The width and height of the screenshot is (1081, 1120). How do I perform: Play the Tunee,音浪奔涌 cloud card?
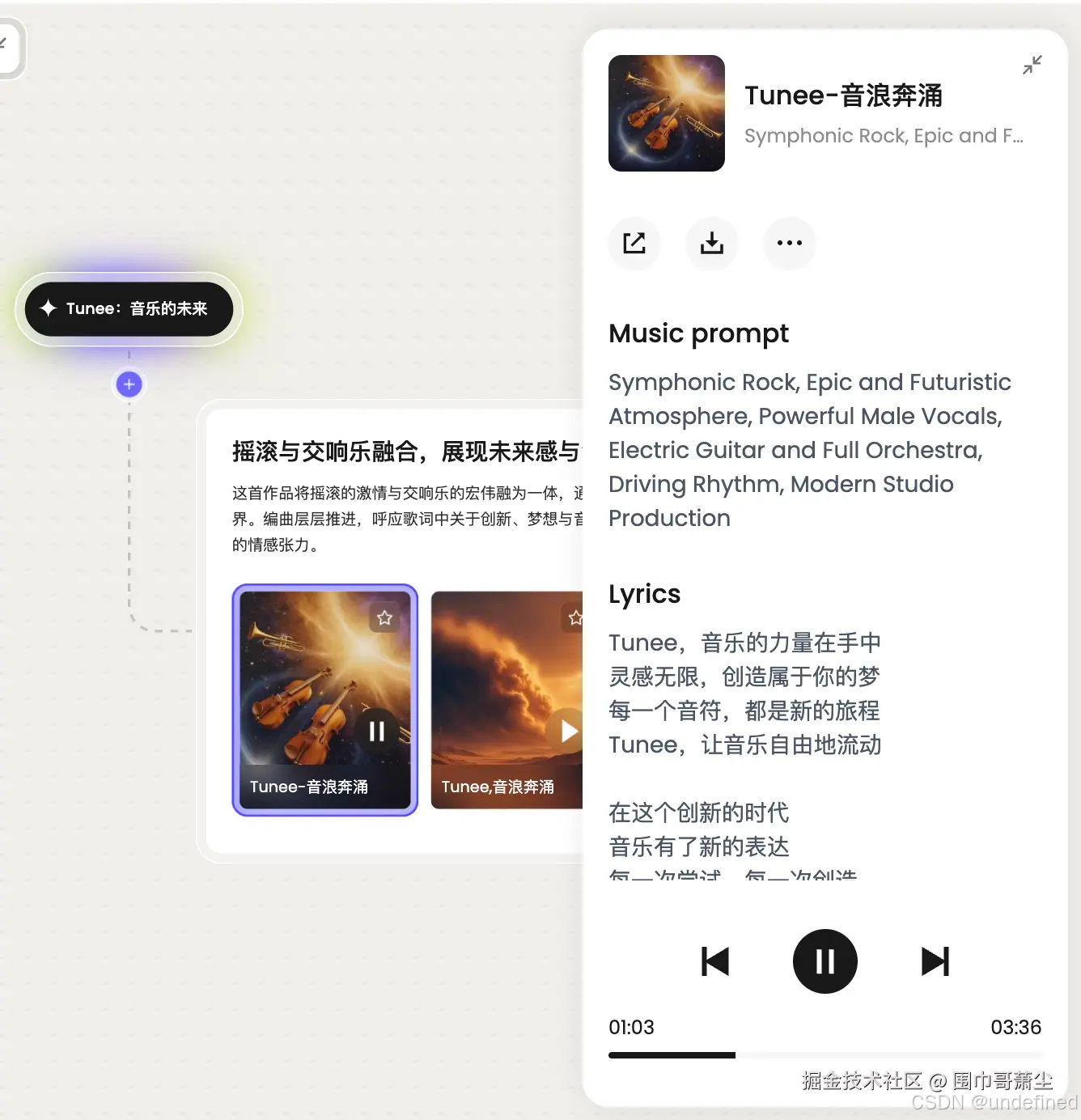click(568, 732)
